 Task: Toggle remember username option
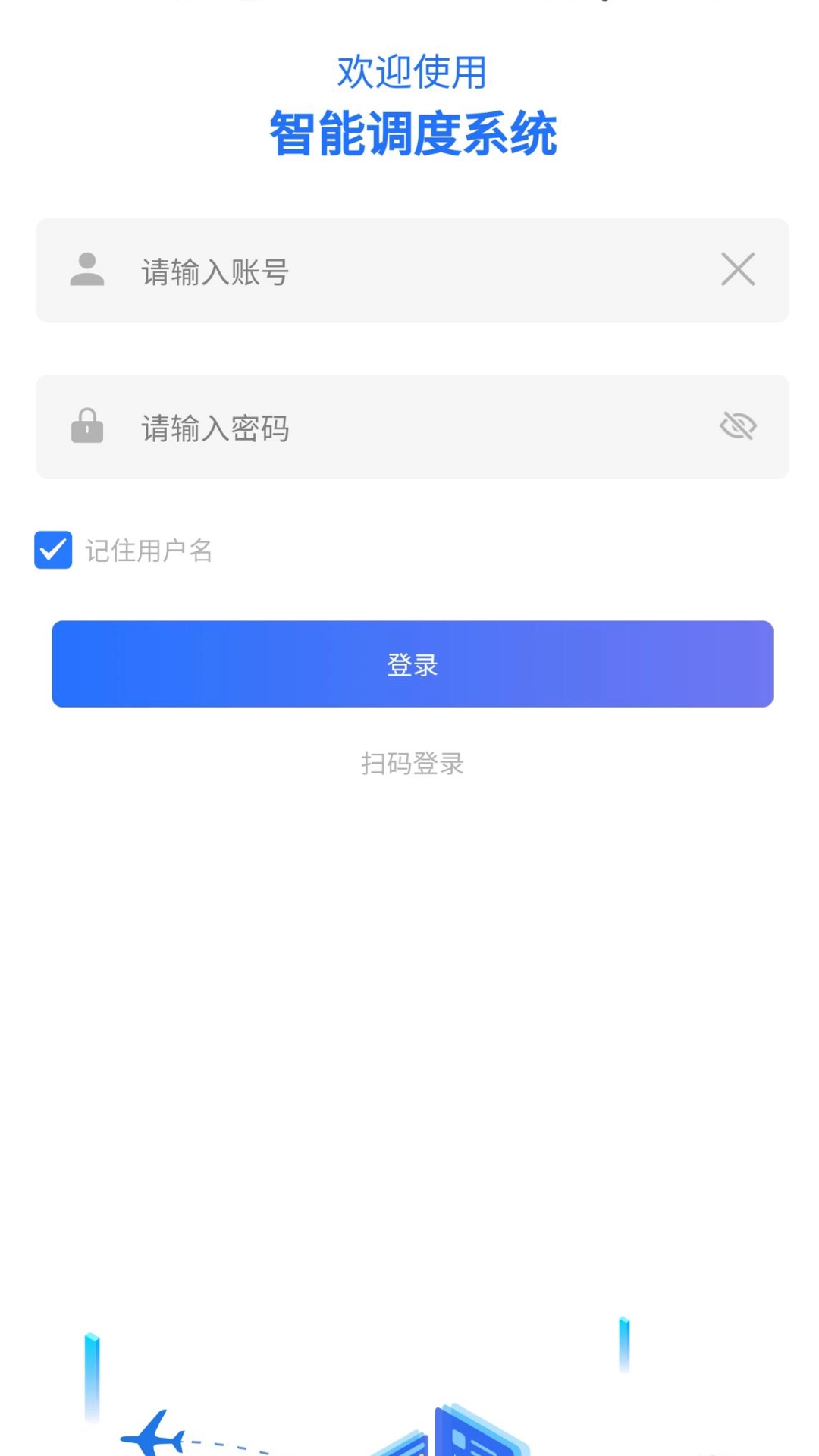point(52,551)
